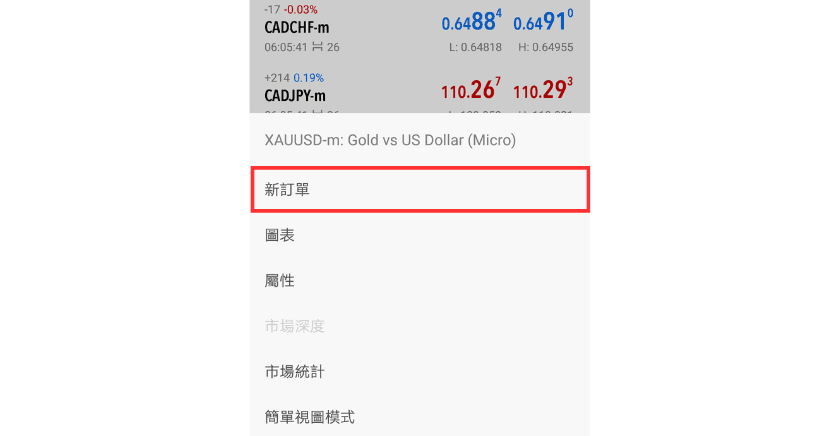The width and height of the screenshot is (840, 436).
Task: Select 新訂單 to open a new order
Action: click(x=419, y=190)
